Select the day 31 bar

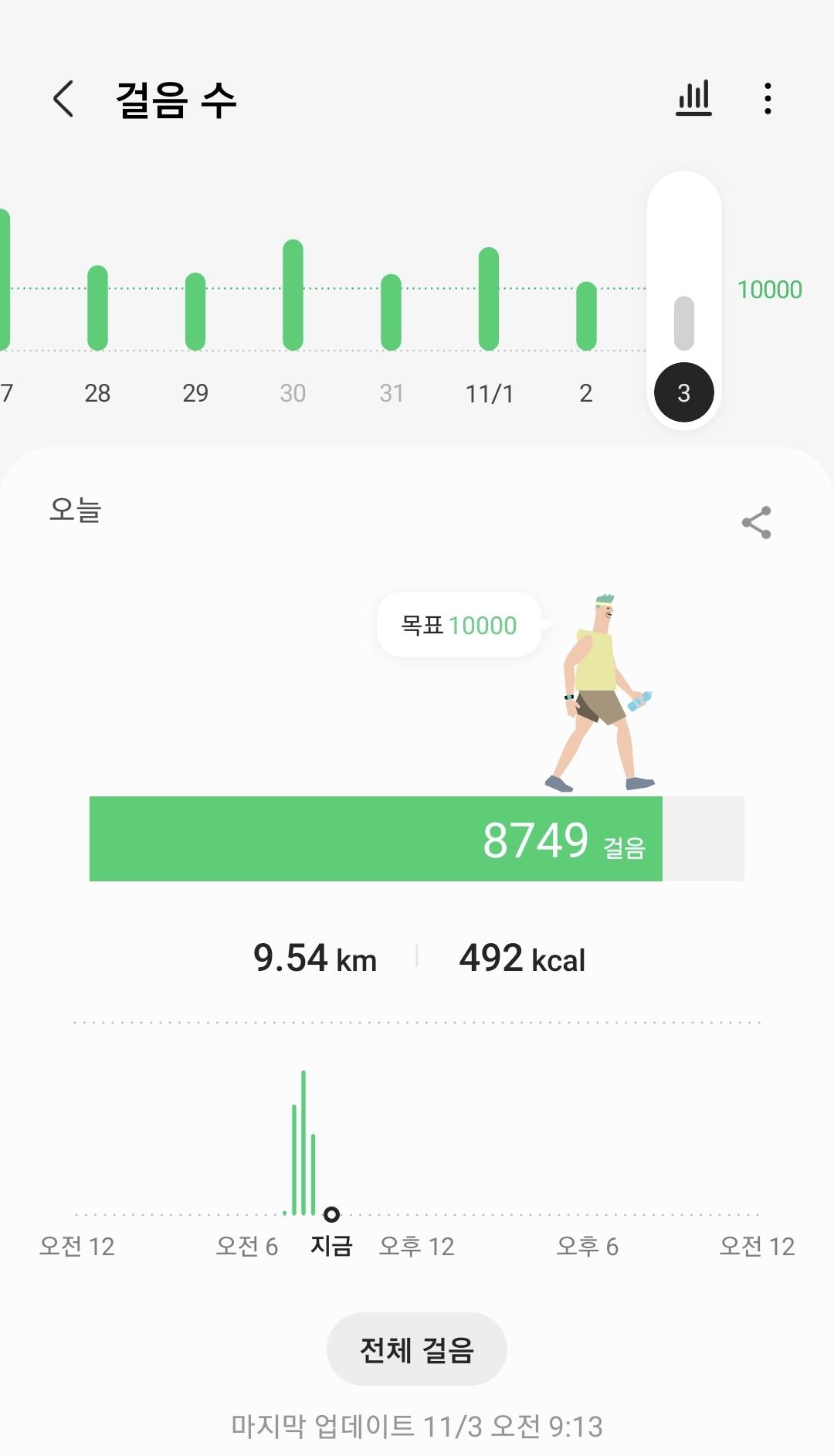click(391, 312)
